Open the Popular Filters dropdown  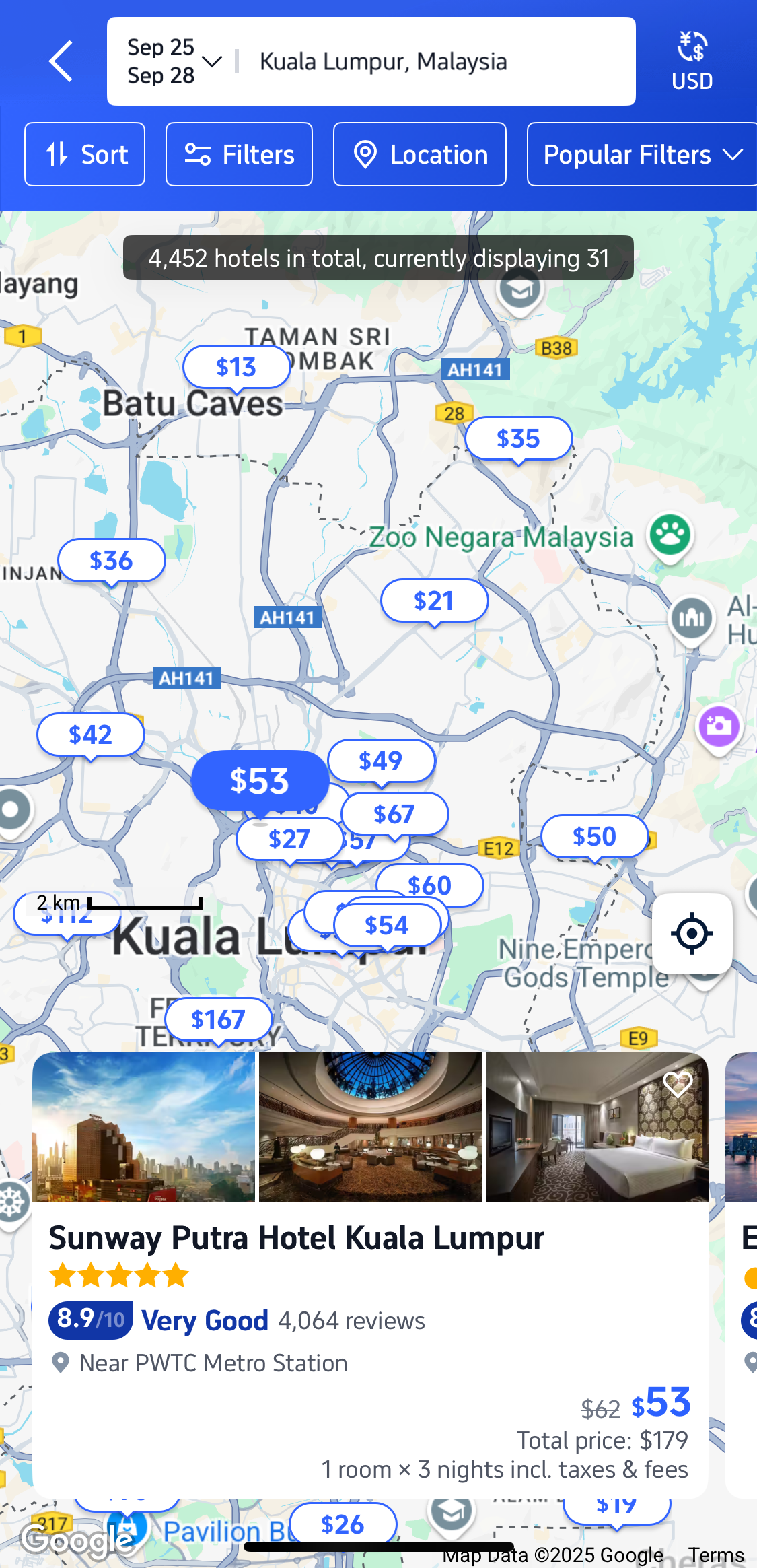[x=640, y=154]
